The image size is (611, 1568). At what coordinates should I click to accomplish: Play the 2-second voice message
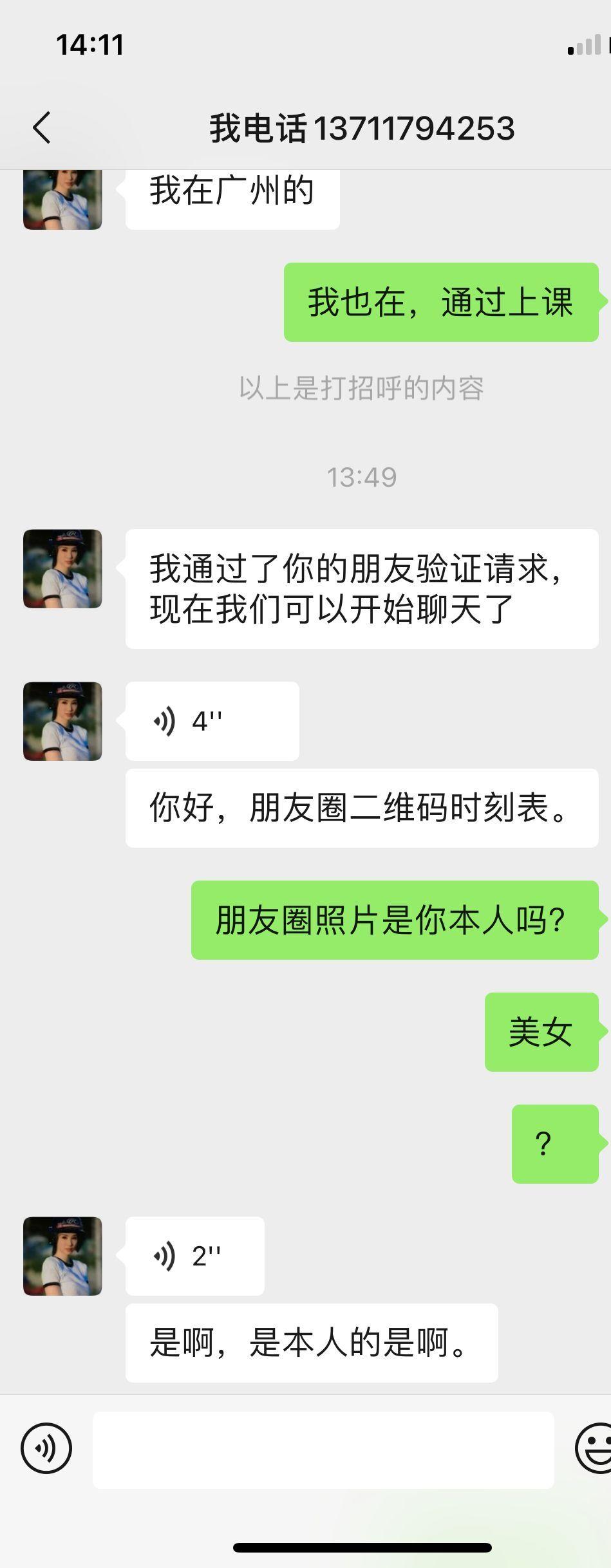194,1256
